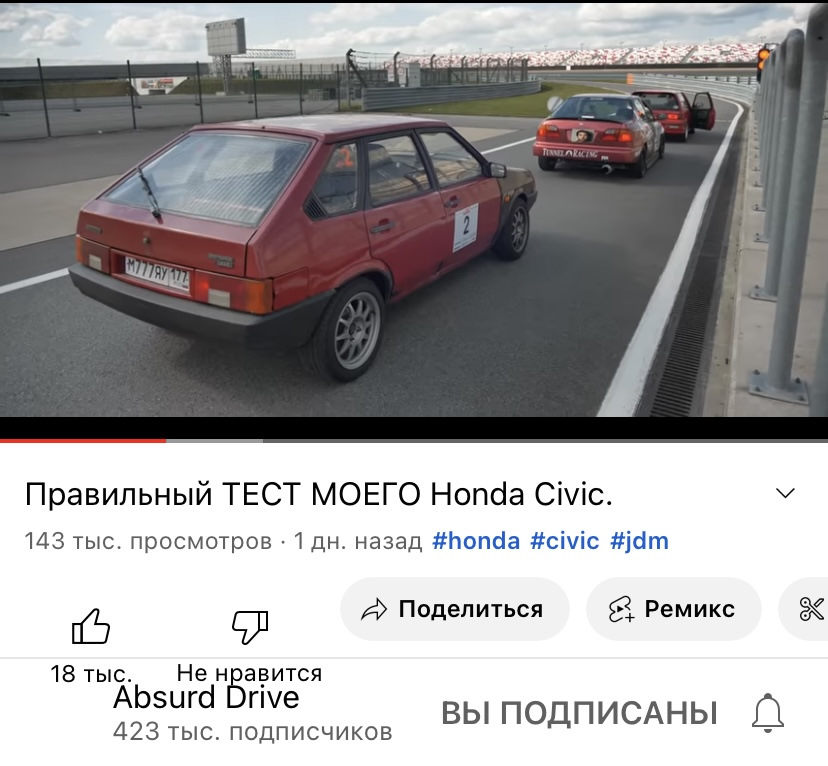
Task: Dislike the video with thumbs down
Action: (x=249, y=628)
